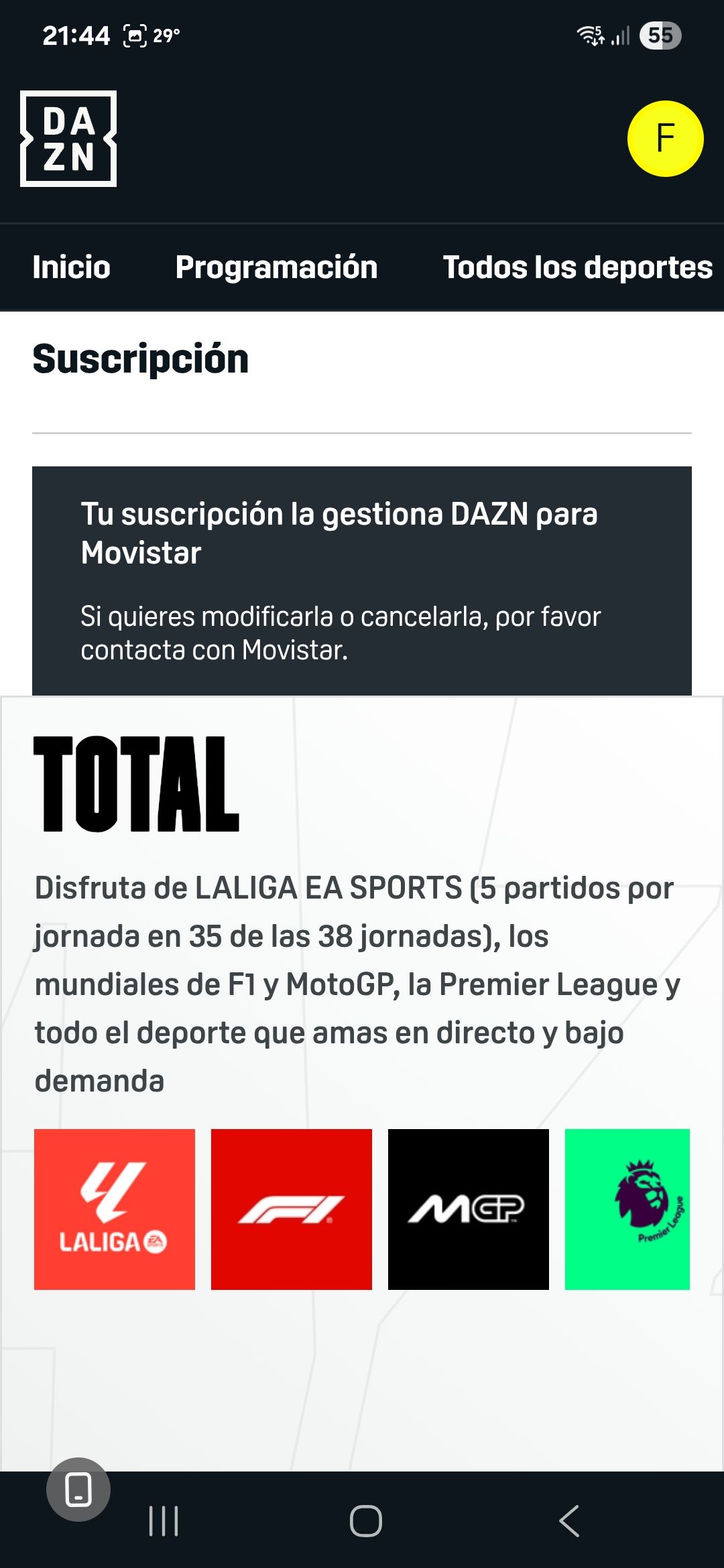
Task: Open the profile avatar F
Action: tap(665, 139)
